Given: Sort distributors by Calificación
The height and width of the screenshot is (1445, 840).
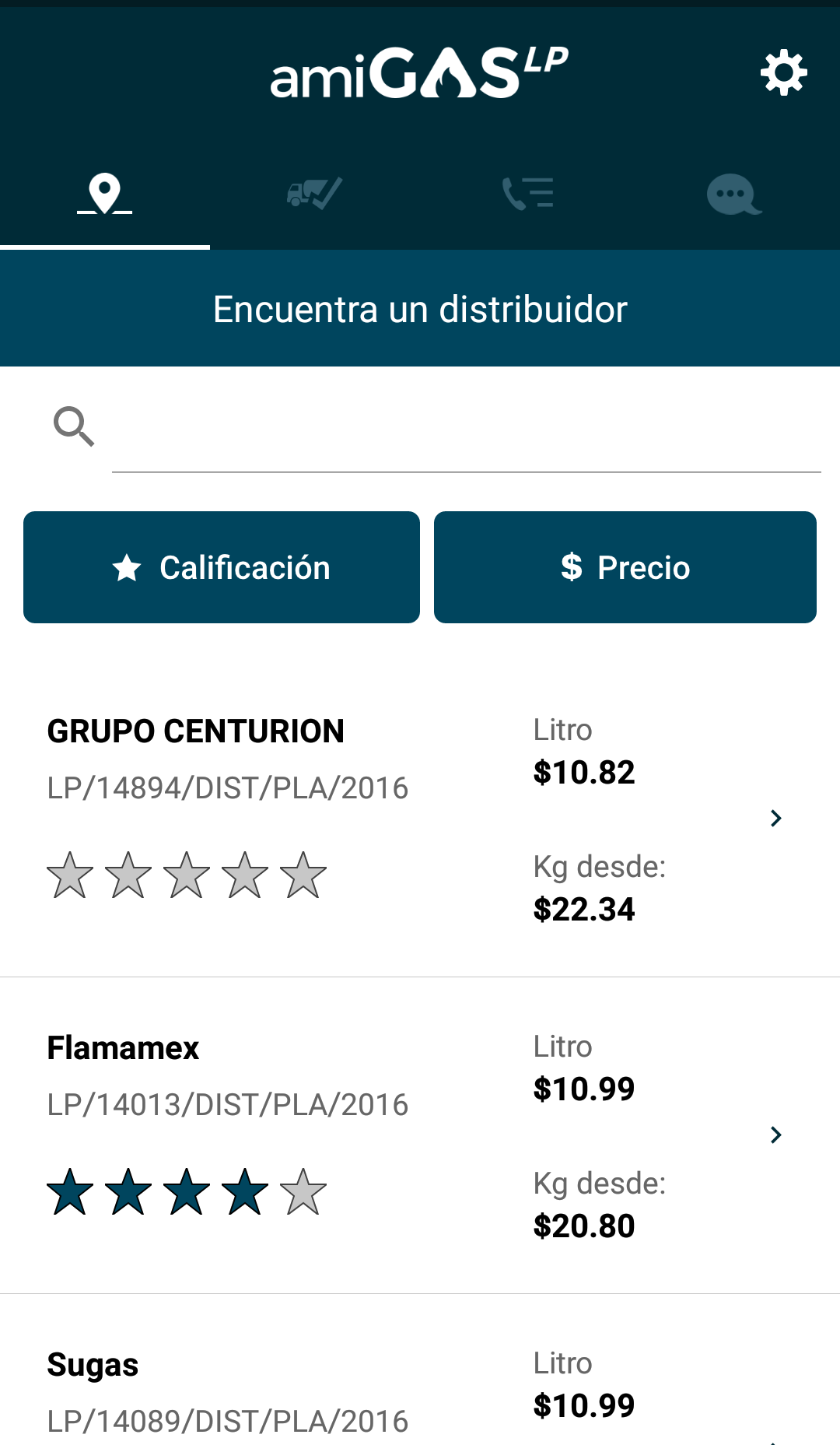Looking at the screenshot, I should pyautogui.click(x=222, y=567).
